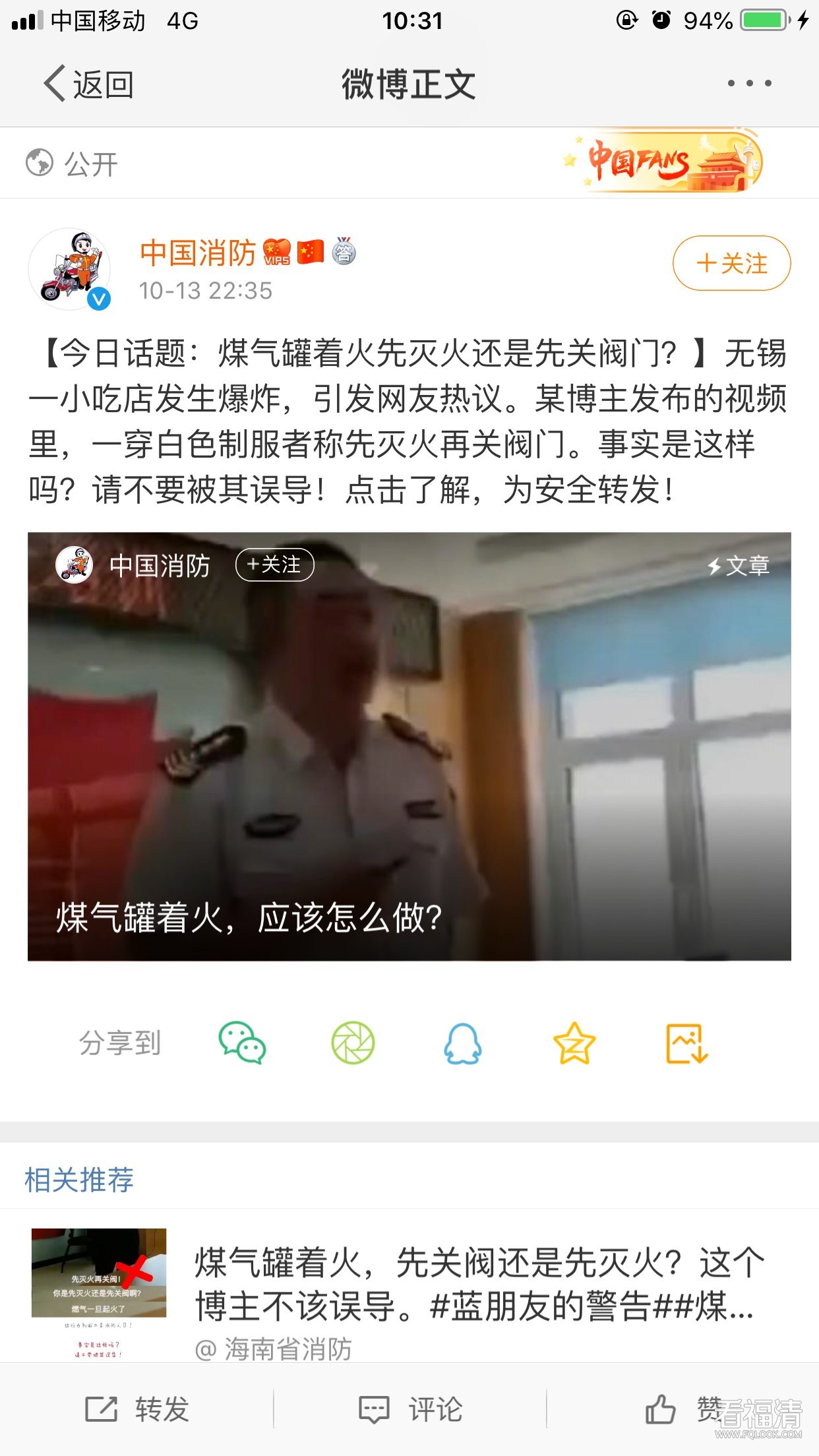Repost using 转发 at the bottom
The image size is (819, 1456).
pos(137,1410)
